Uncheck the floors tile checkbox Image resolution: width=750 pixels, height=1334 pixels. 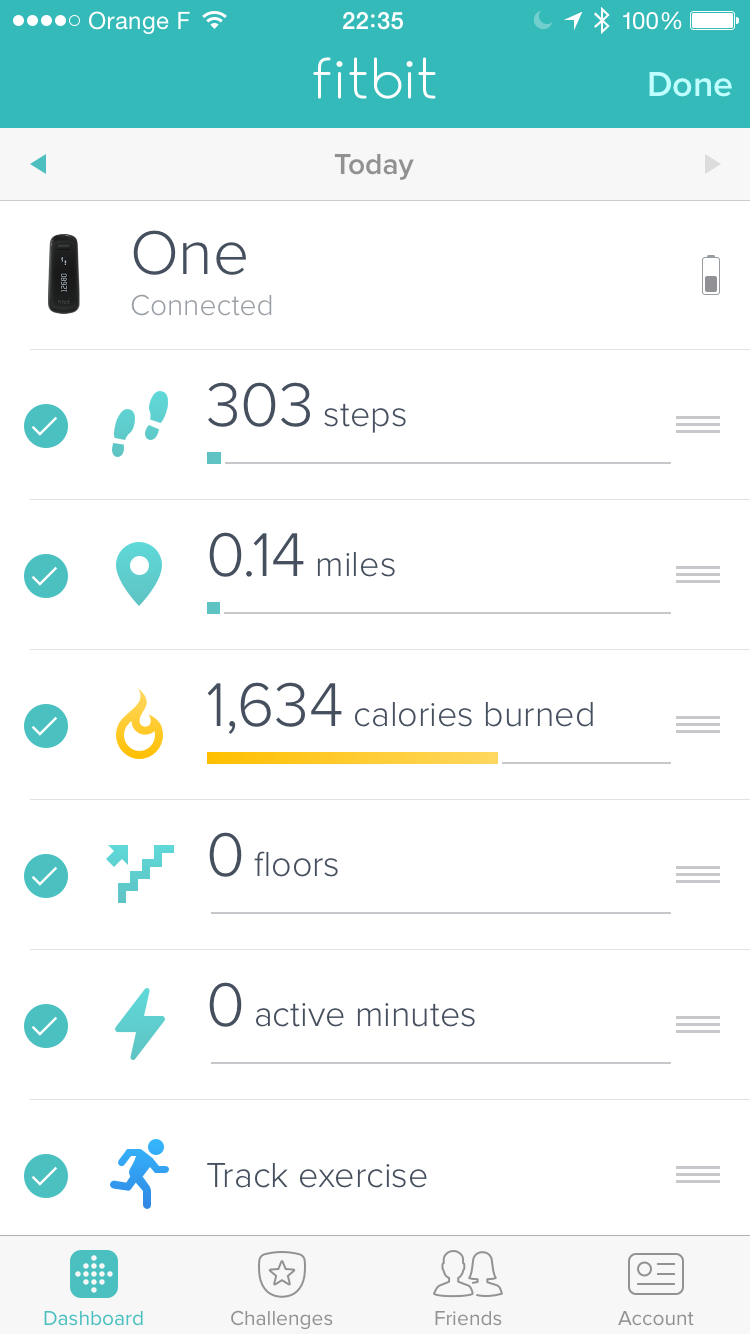pyautogui.click(x=46, y=876)
